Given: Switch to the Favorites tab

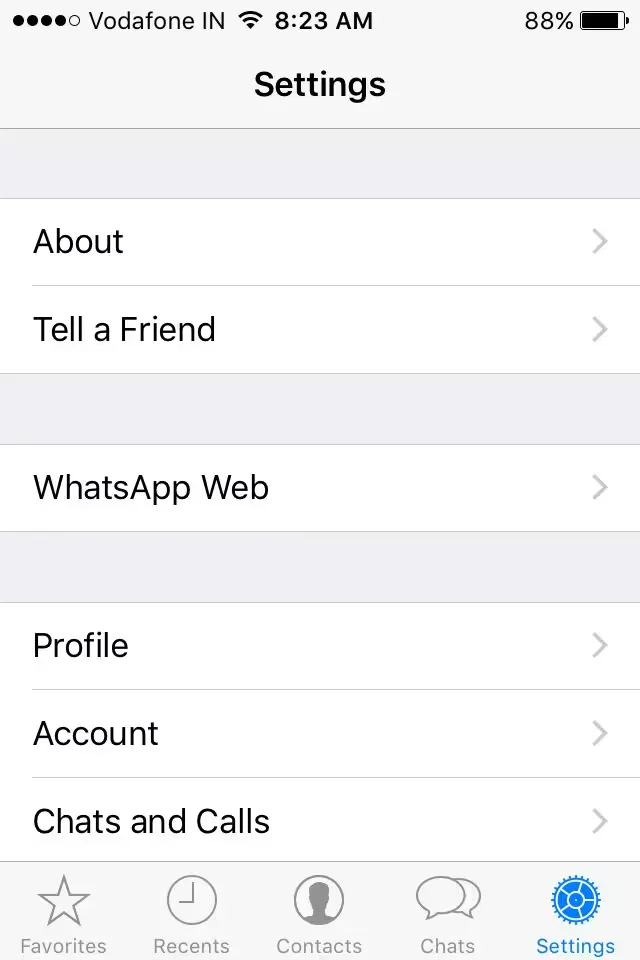Looking at the screenshot, I should (x=63, y=913).
